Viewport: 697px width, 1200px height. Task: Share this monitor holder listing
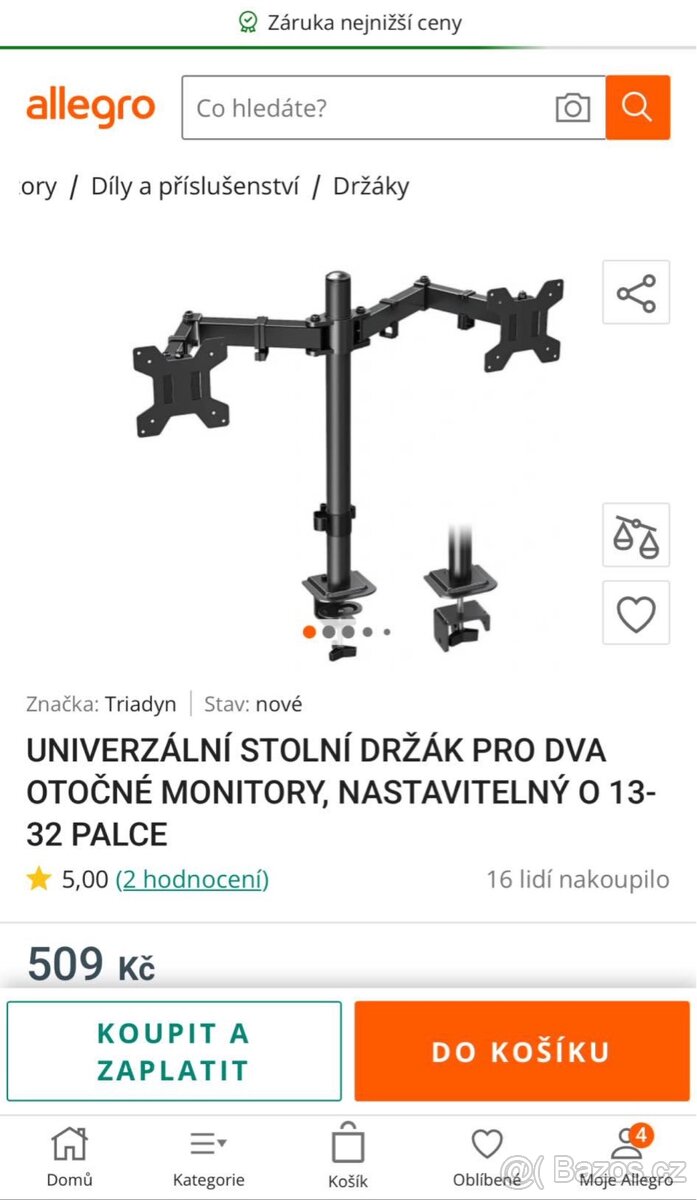636,292
